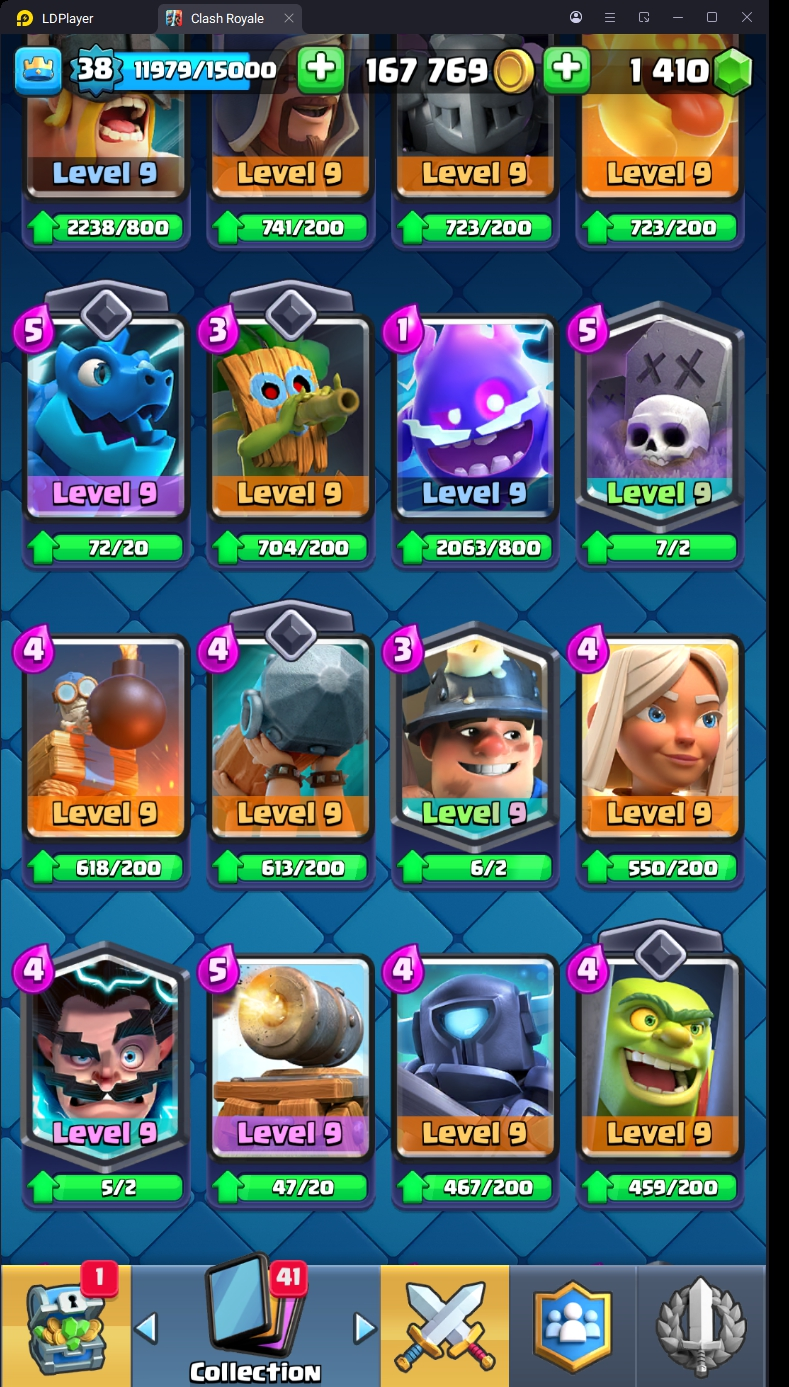789x1387 pixels.
Task: Select the Cannon Cart card
Action: (x=291, y=1060)
